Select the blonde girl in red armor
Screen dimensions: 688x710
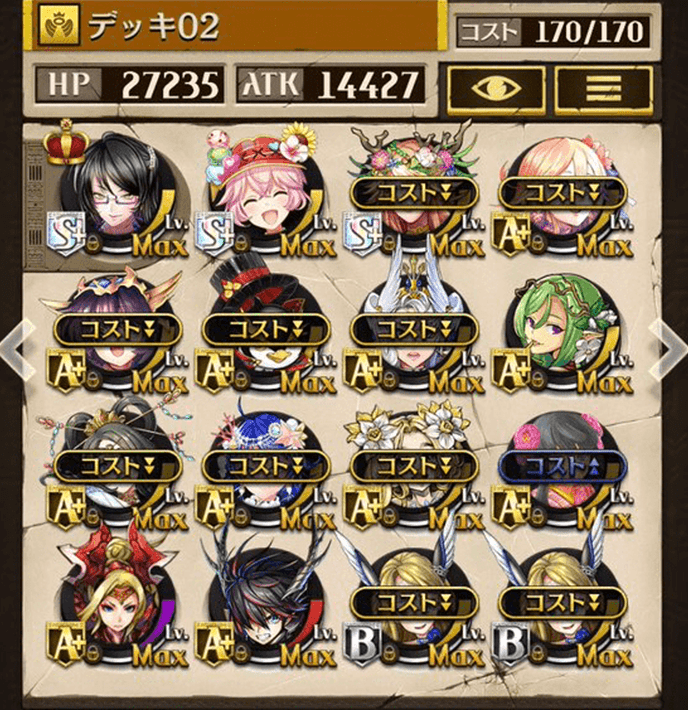[x=112, y=600]
